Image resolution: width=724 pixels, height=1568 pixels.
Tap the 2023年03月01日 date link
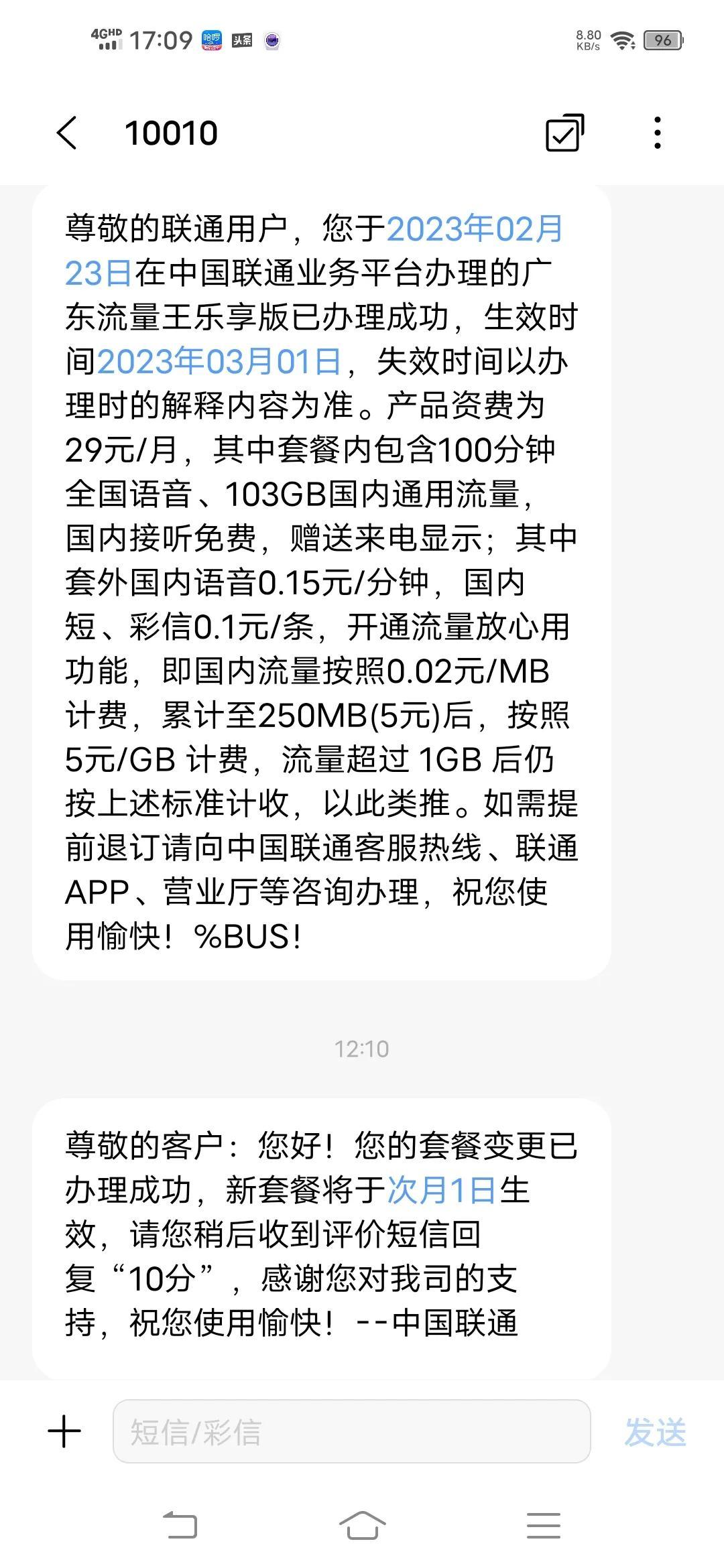(x=219, y=361)
